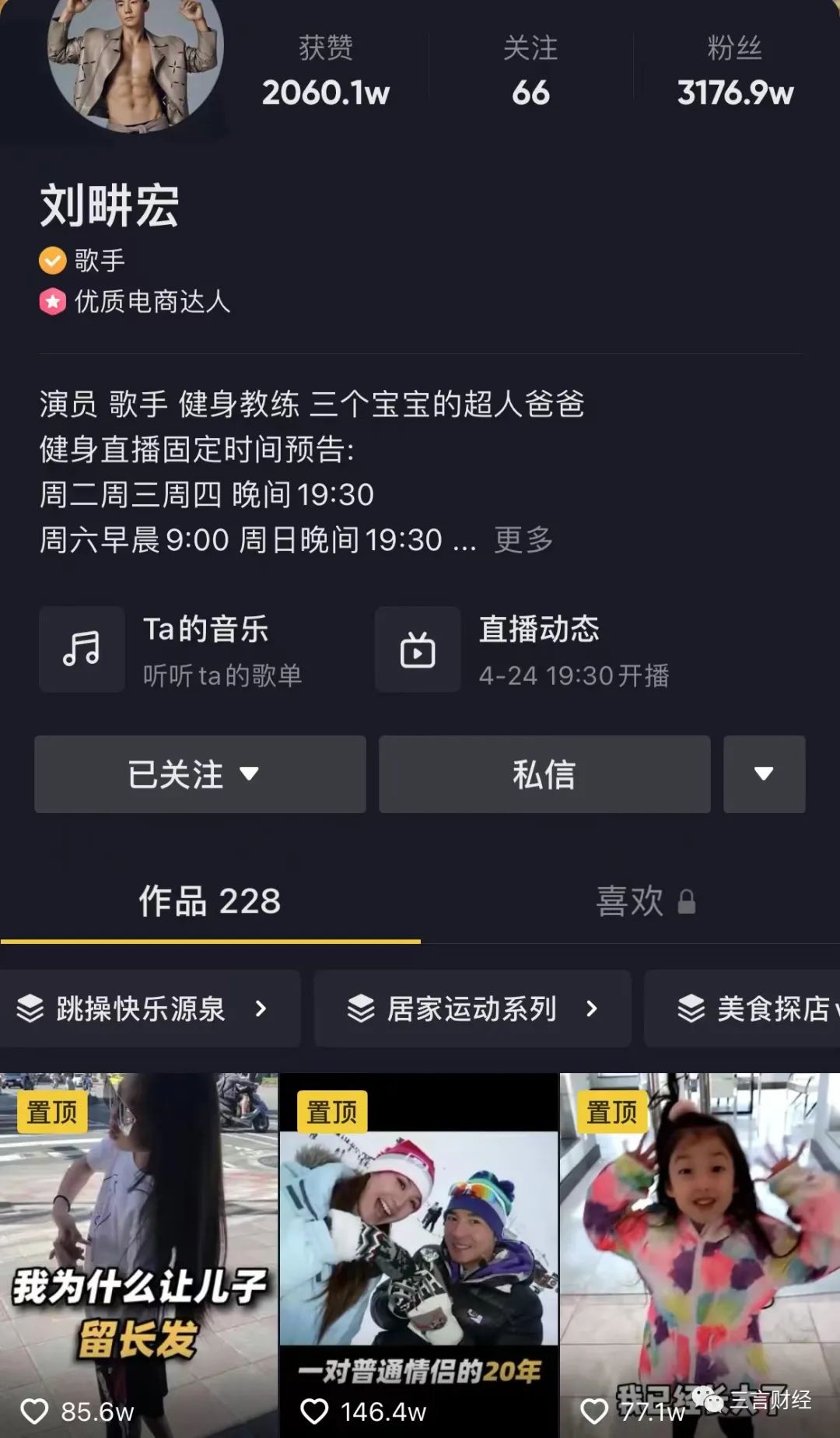Image resolution: width=840 pixels, height=1438 pixels.
Task: Play pinned video with 77.1w likes
Action: 700,1253
